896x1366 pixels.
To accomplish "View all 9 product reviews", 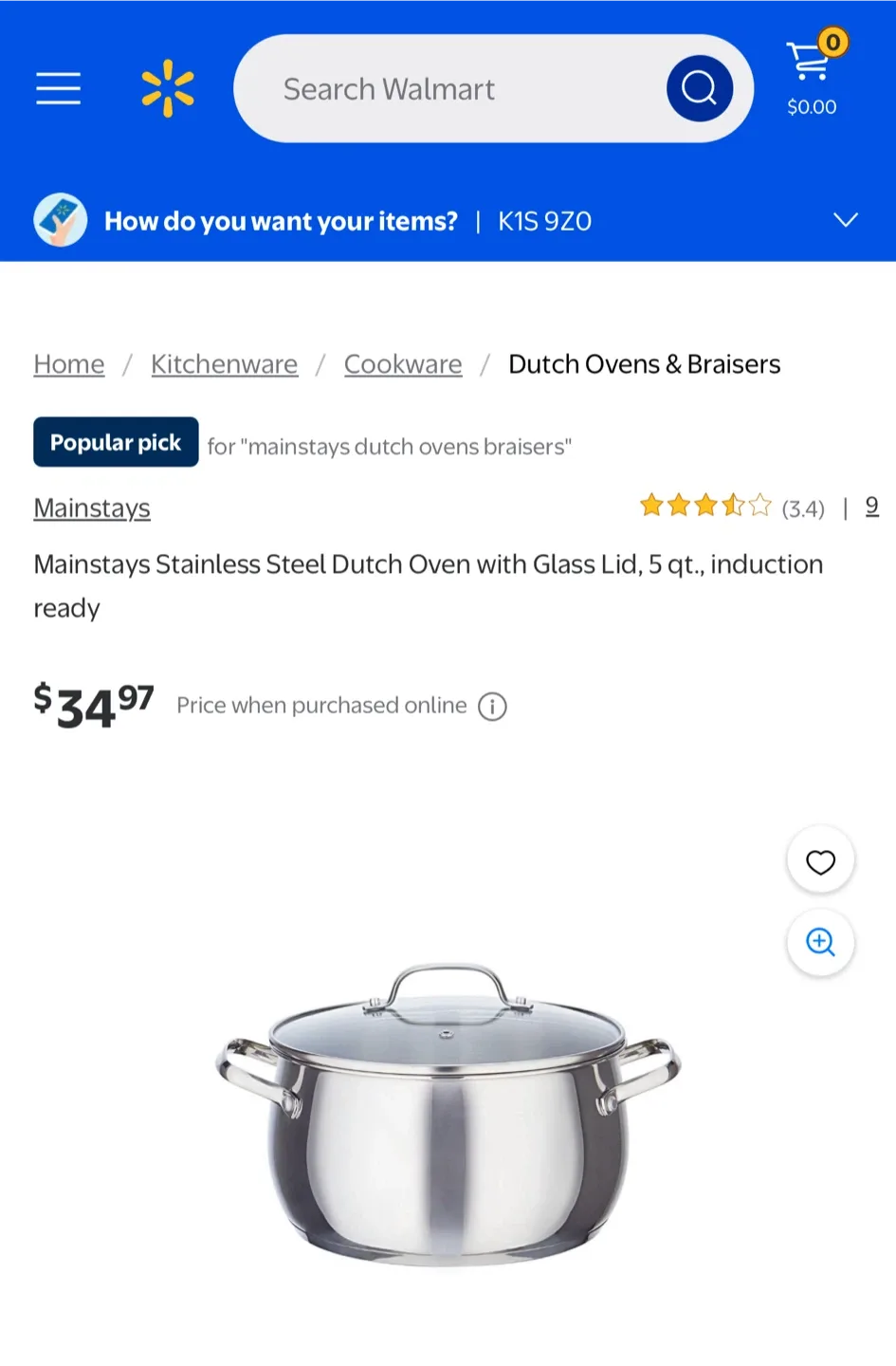I will click(x=871, y=507).
